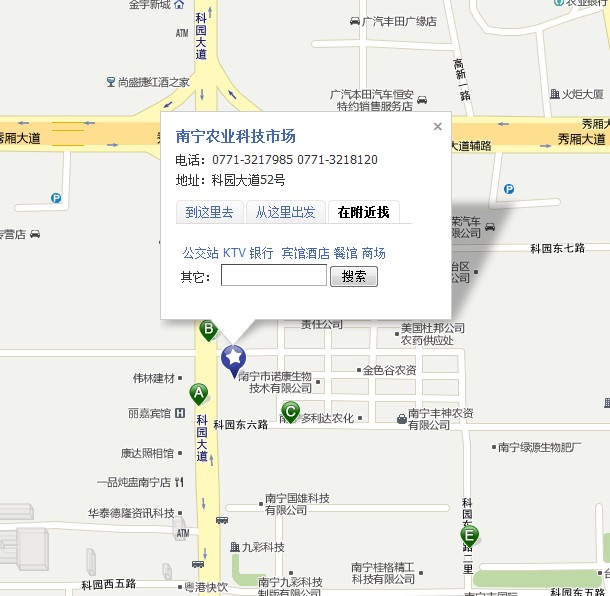Look up nearby 餐馆
The image size is (610, 596).
(345, 253)
